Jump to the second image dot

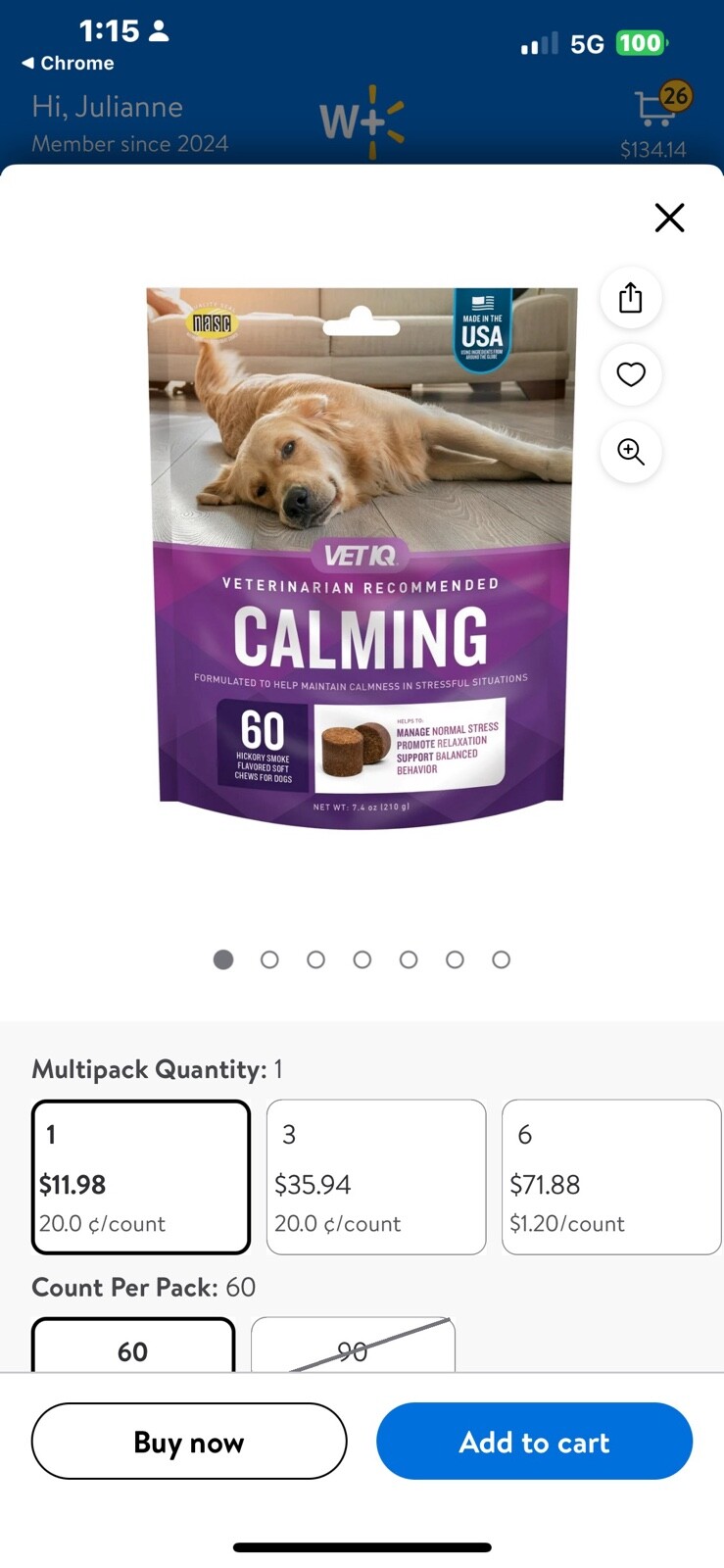coord(269,959)
